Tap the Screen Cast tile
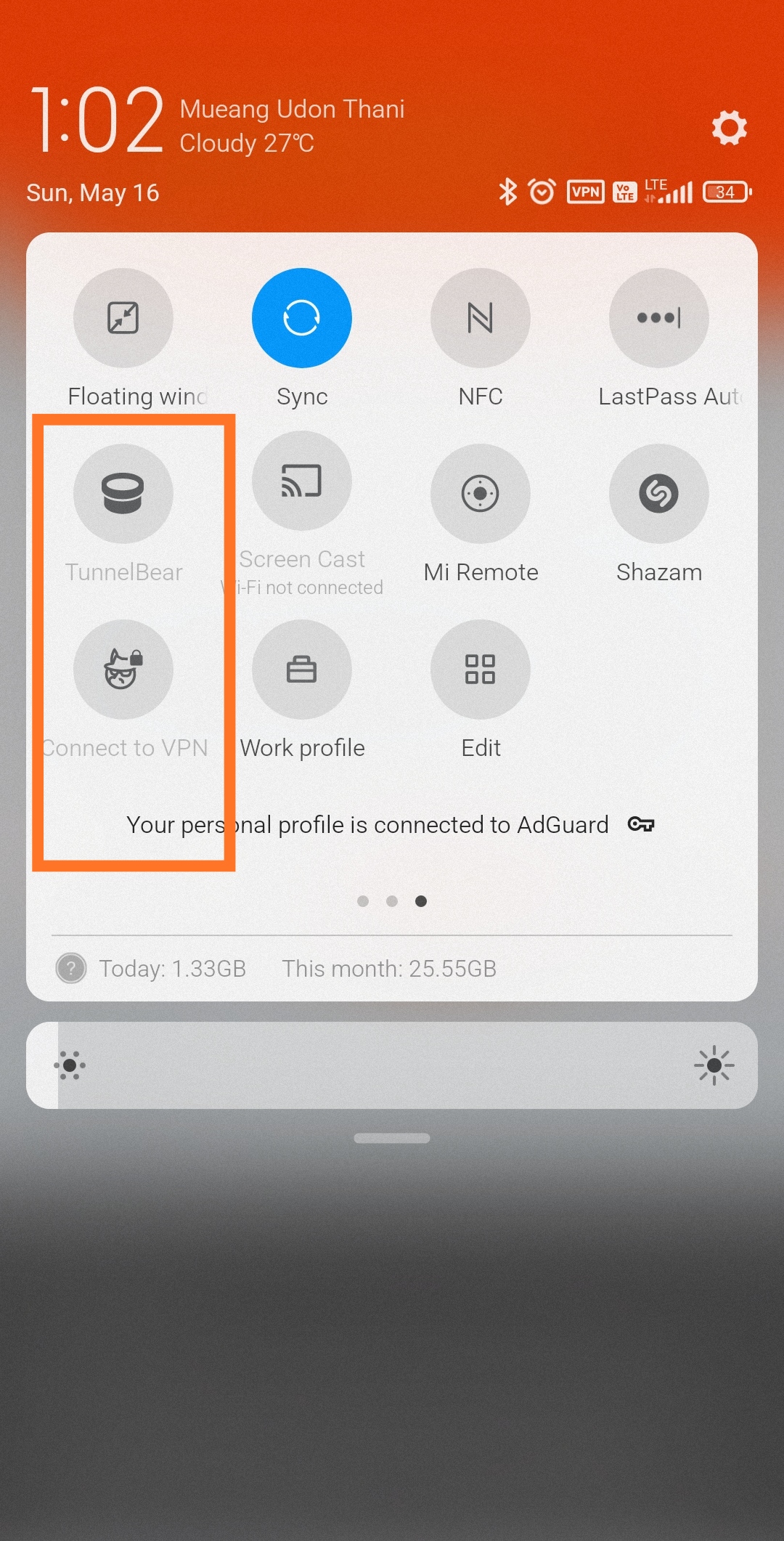784x1541 pixels. [x=302, y=481]
